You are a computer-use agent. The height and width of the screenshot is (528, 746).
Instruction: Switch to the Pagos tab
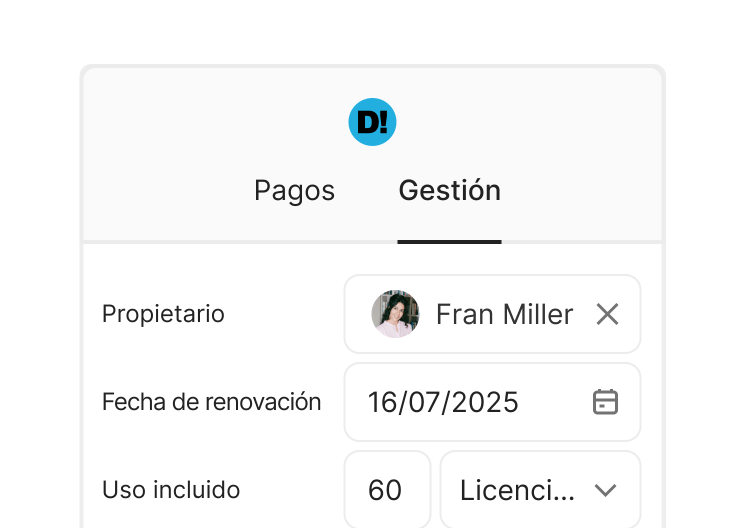click(294, 190)
